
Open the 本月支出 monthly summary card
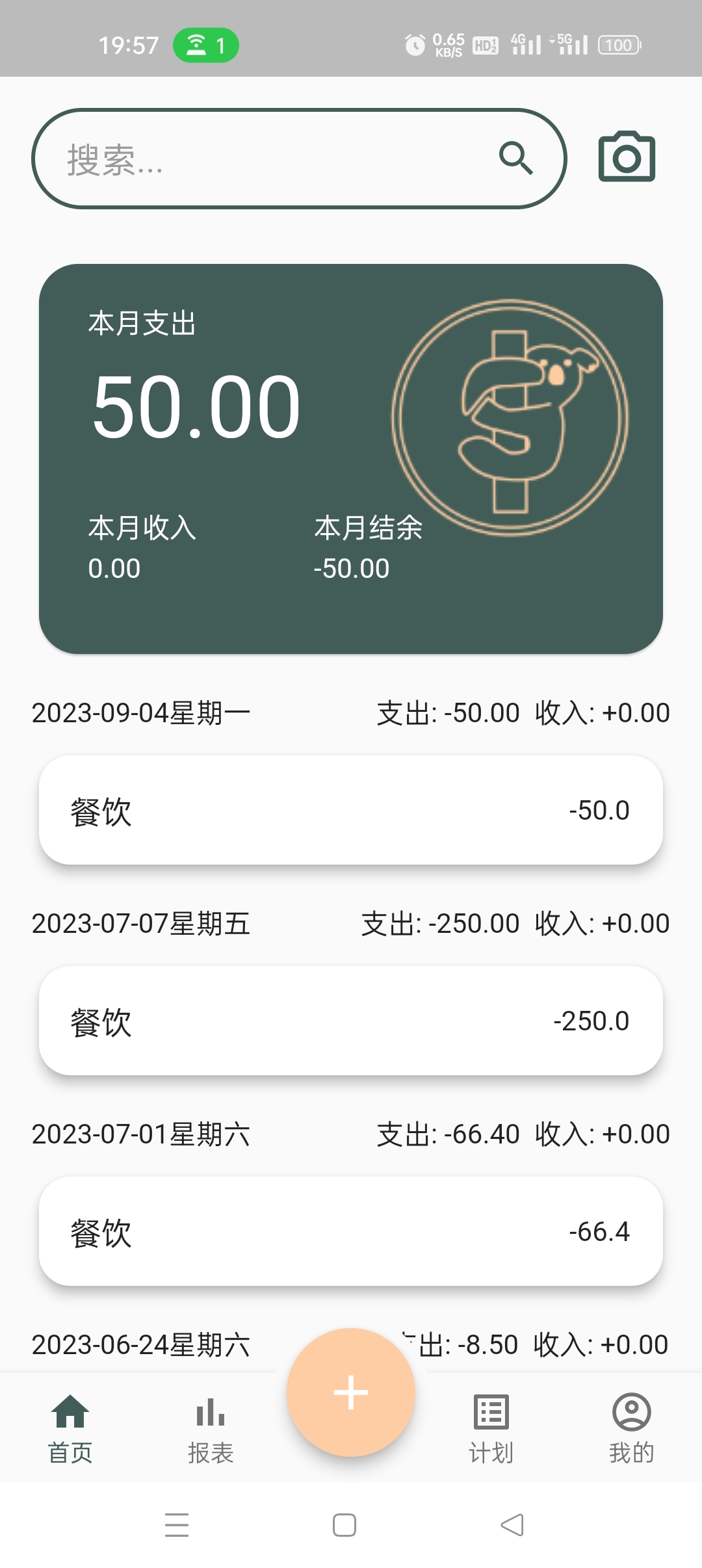point(351,458)
